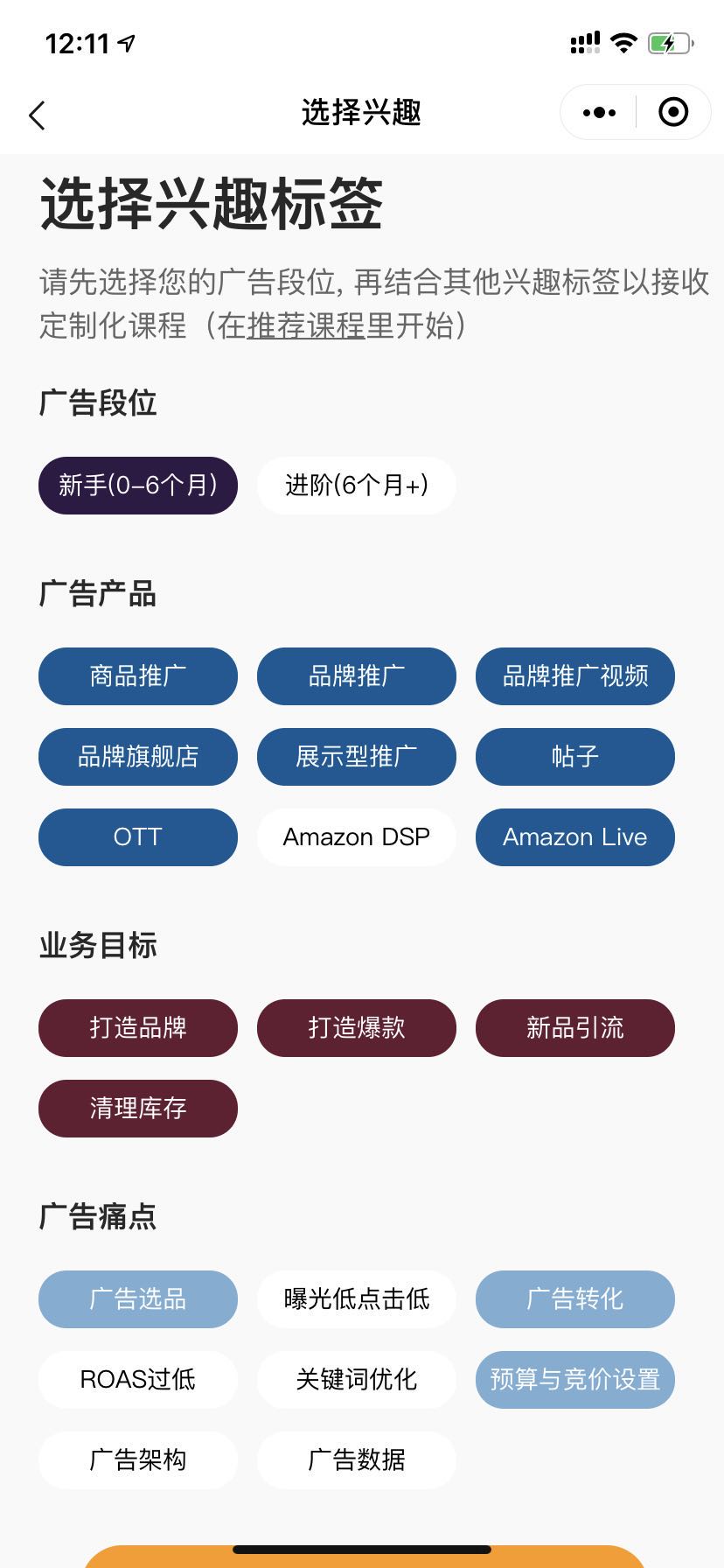Select the ROAS过低 pain point
This screenshot has height=1568, width=724.
coord(137,1379)
